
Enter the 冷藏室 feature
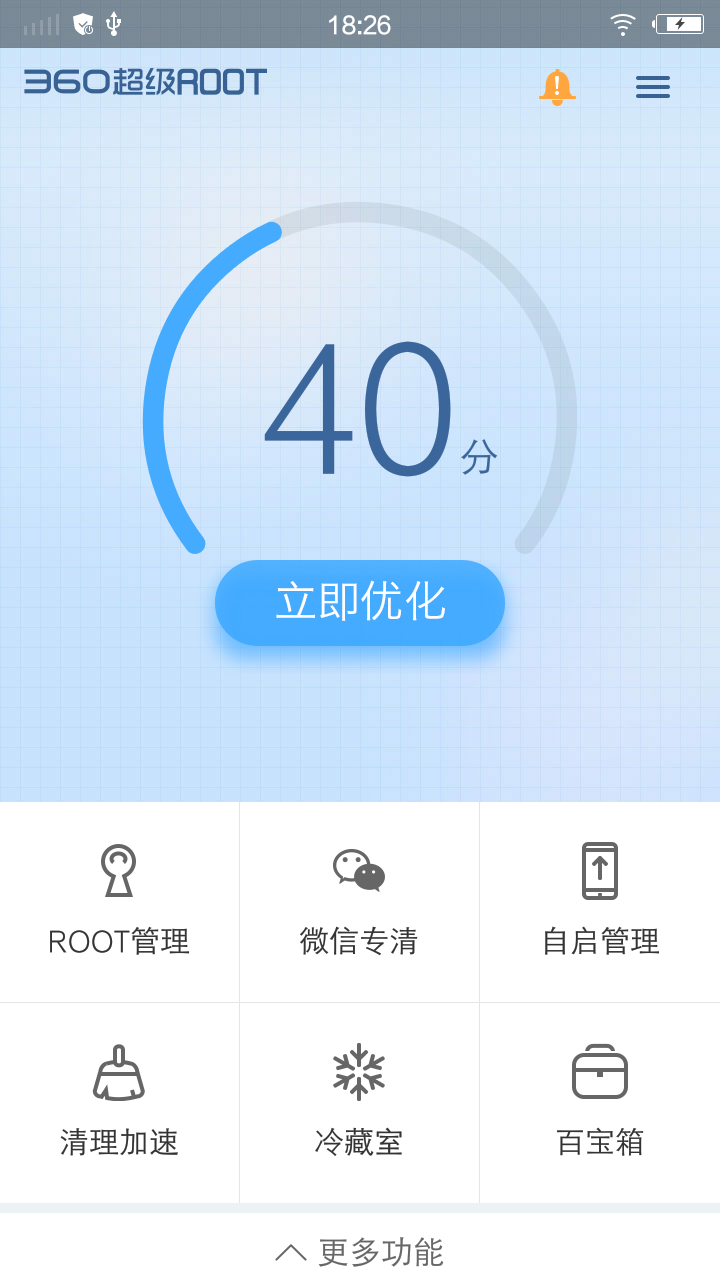click(x=359, y=1102)
